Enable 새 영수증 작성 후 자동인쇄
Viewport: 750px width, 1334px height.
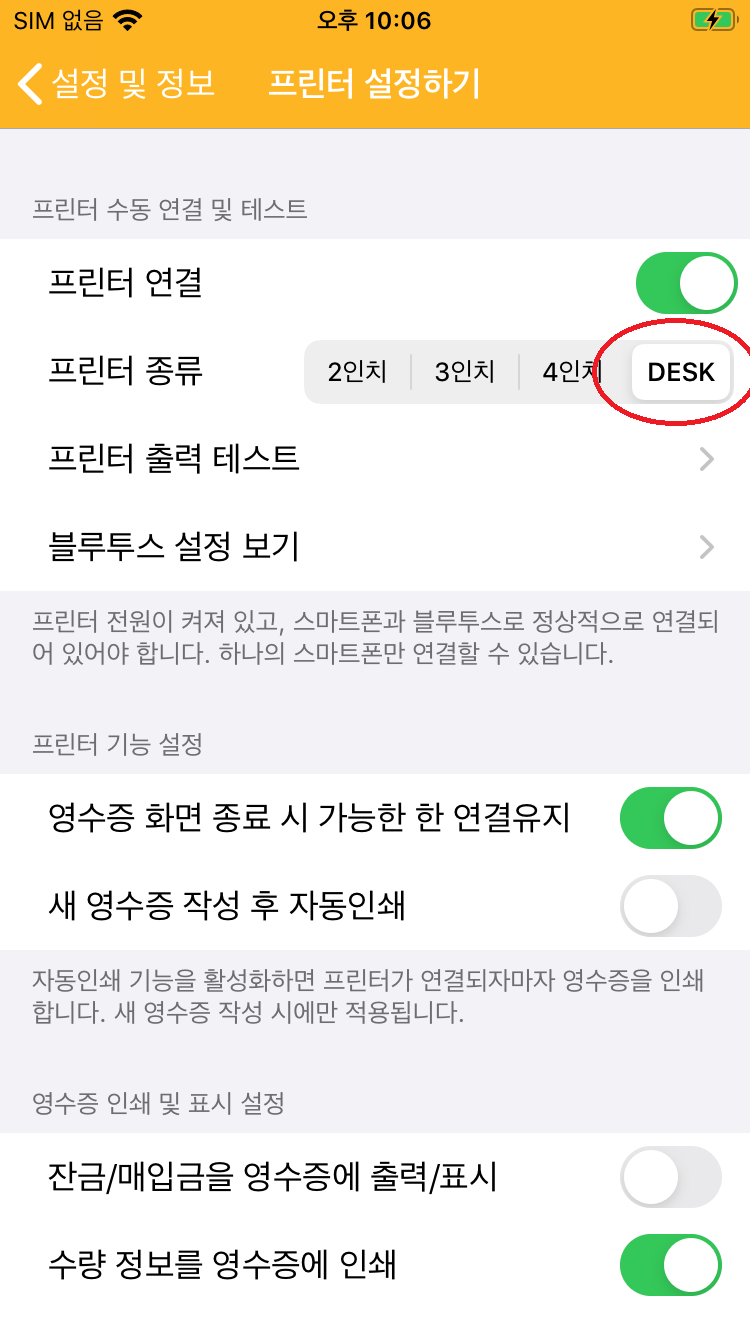(x=670, y=906)
